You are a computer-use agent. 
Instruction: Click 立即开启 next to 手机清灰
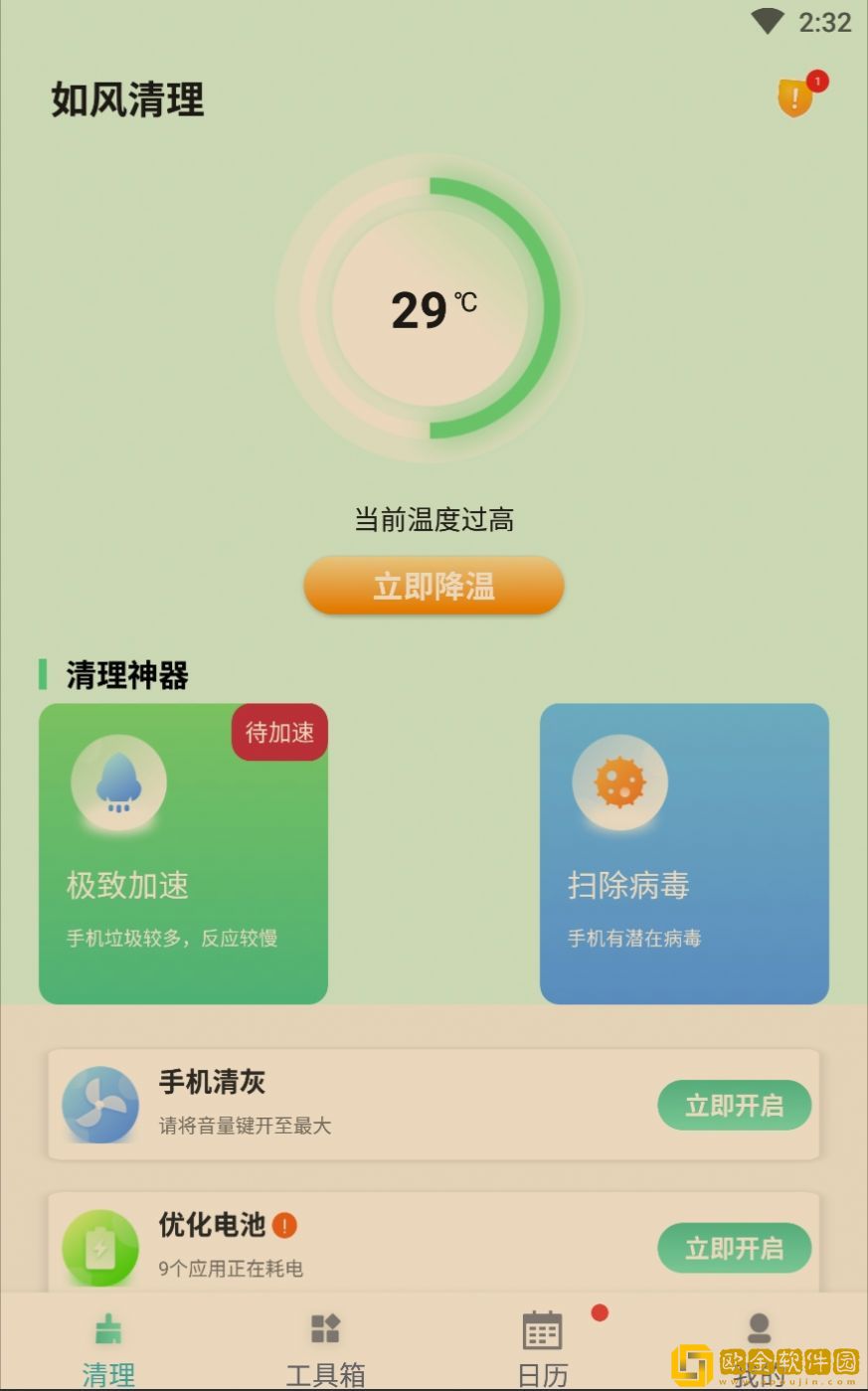[x=735, y=1105]
